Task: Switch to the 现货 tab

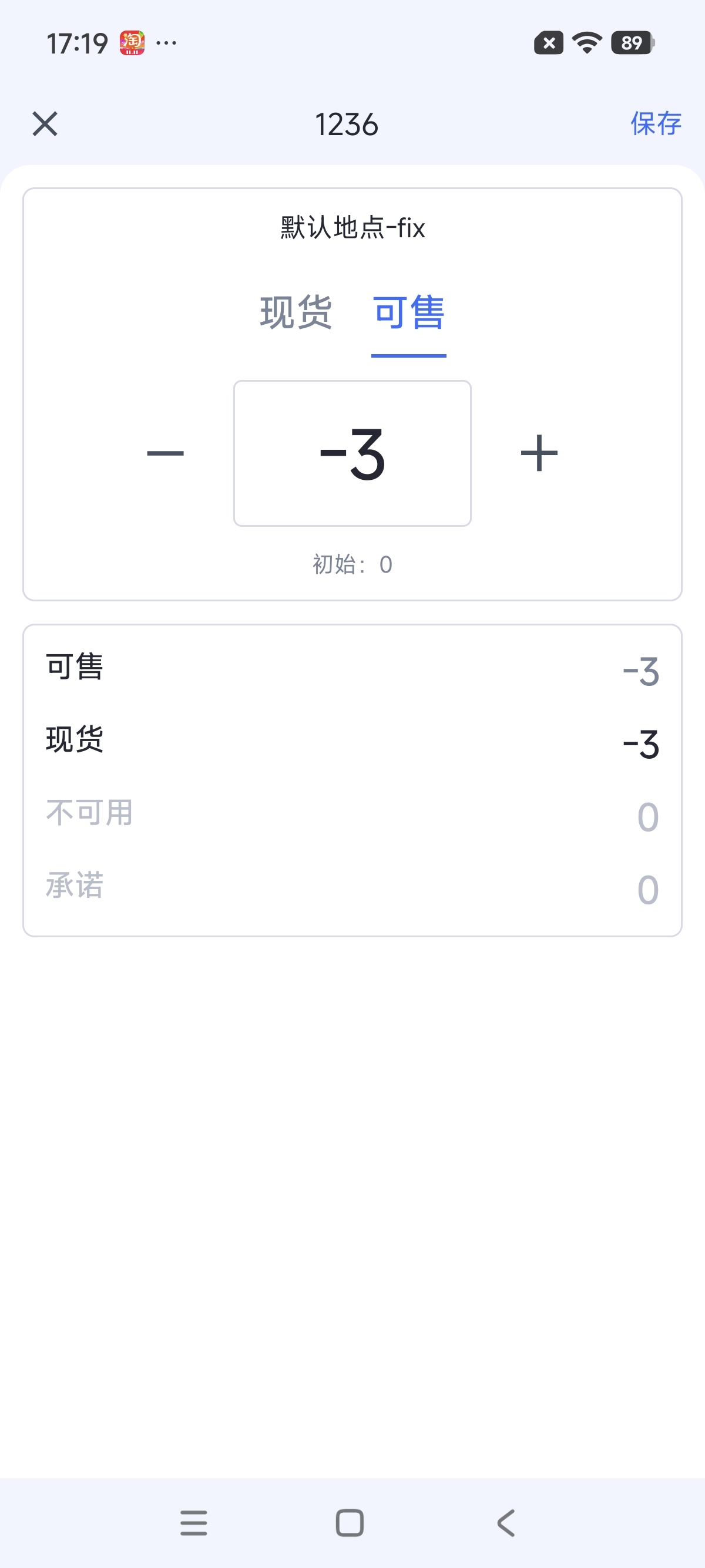Action: (x=295, y=313)
